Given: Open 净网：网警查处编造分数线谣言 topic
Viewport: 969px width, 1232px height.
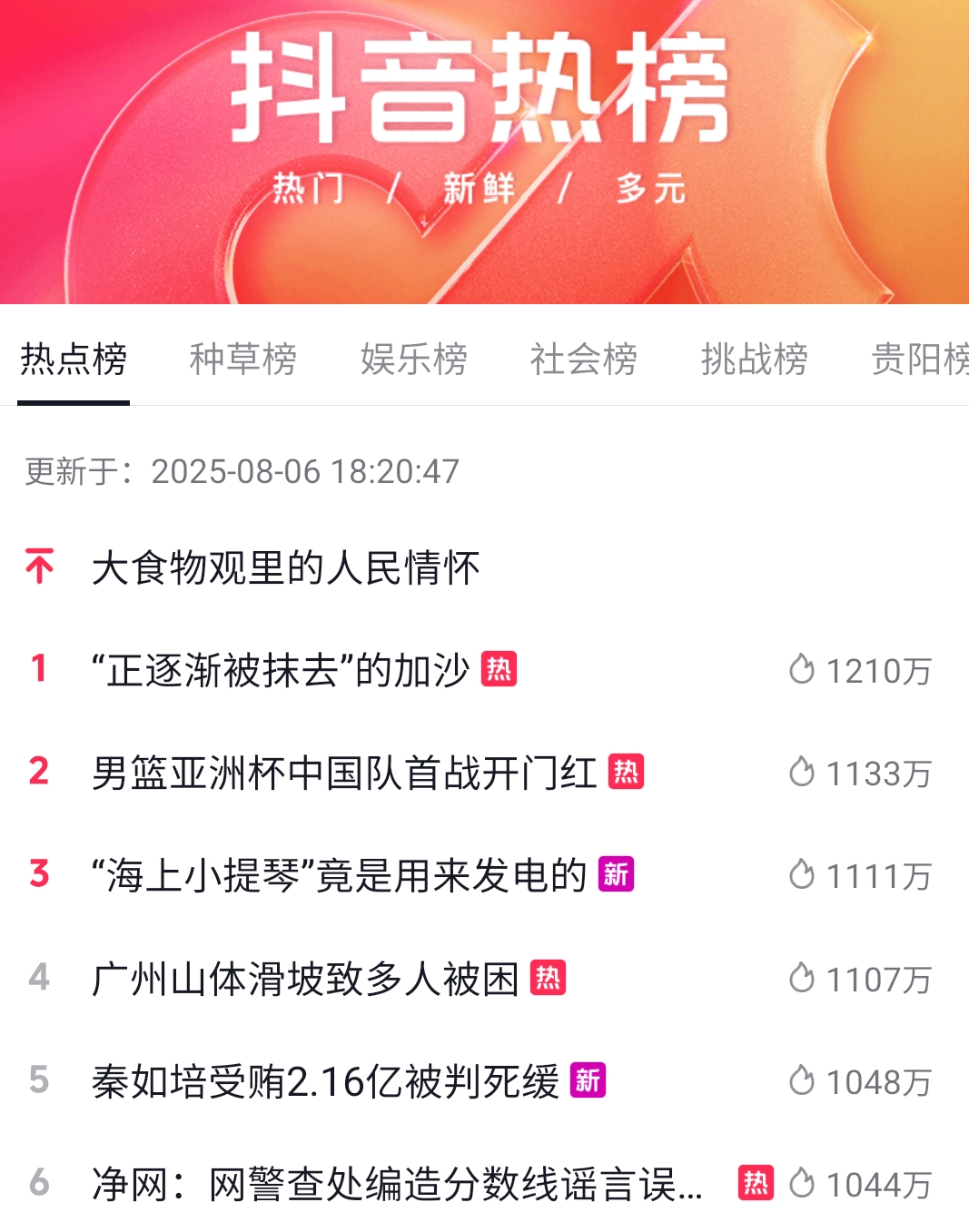Looking at the screenshot, I should (x=397, y=1185).
